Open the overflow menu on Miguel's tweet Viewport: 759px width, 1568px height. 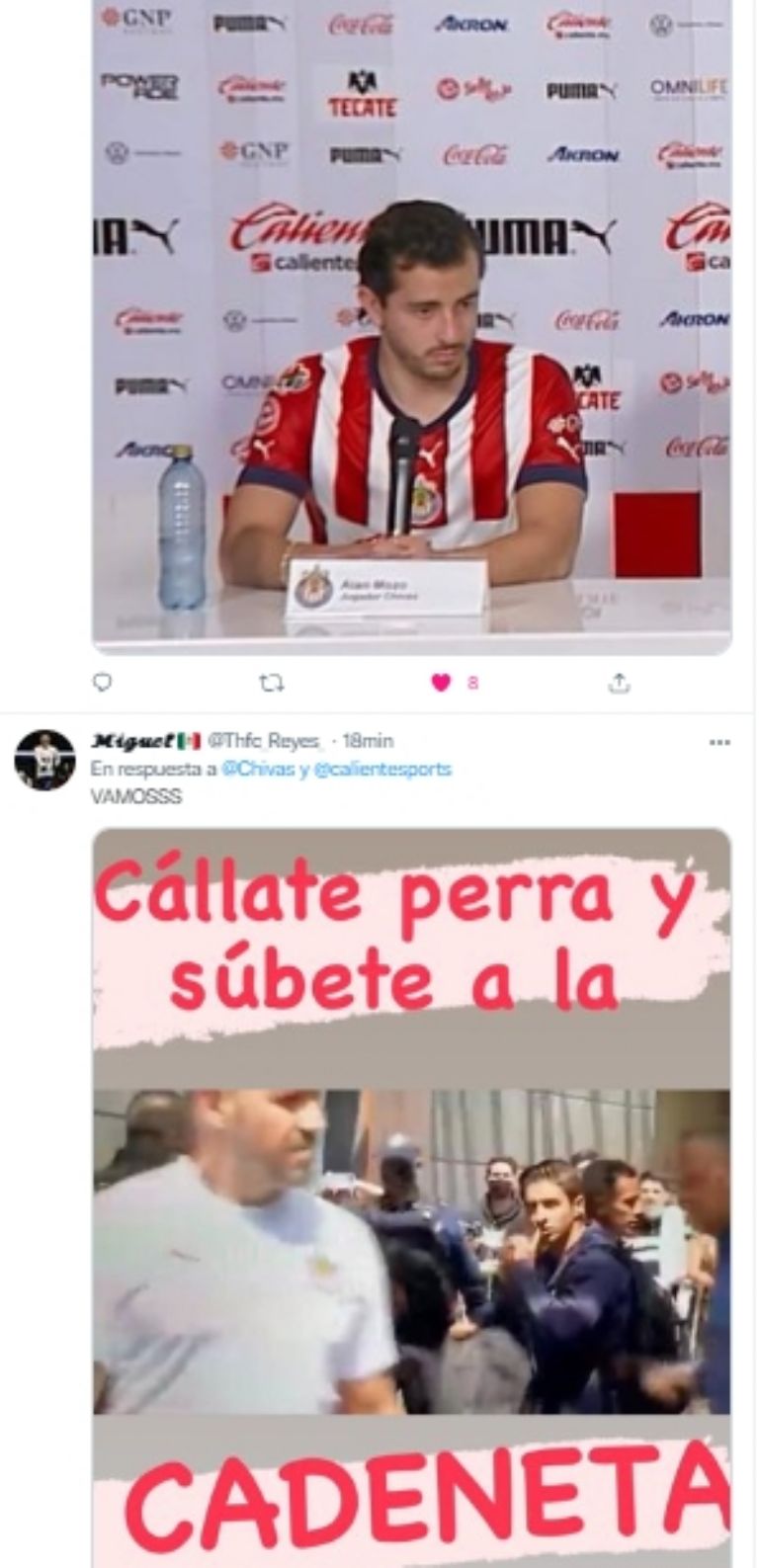[x=719, y=741]
